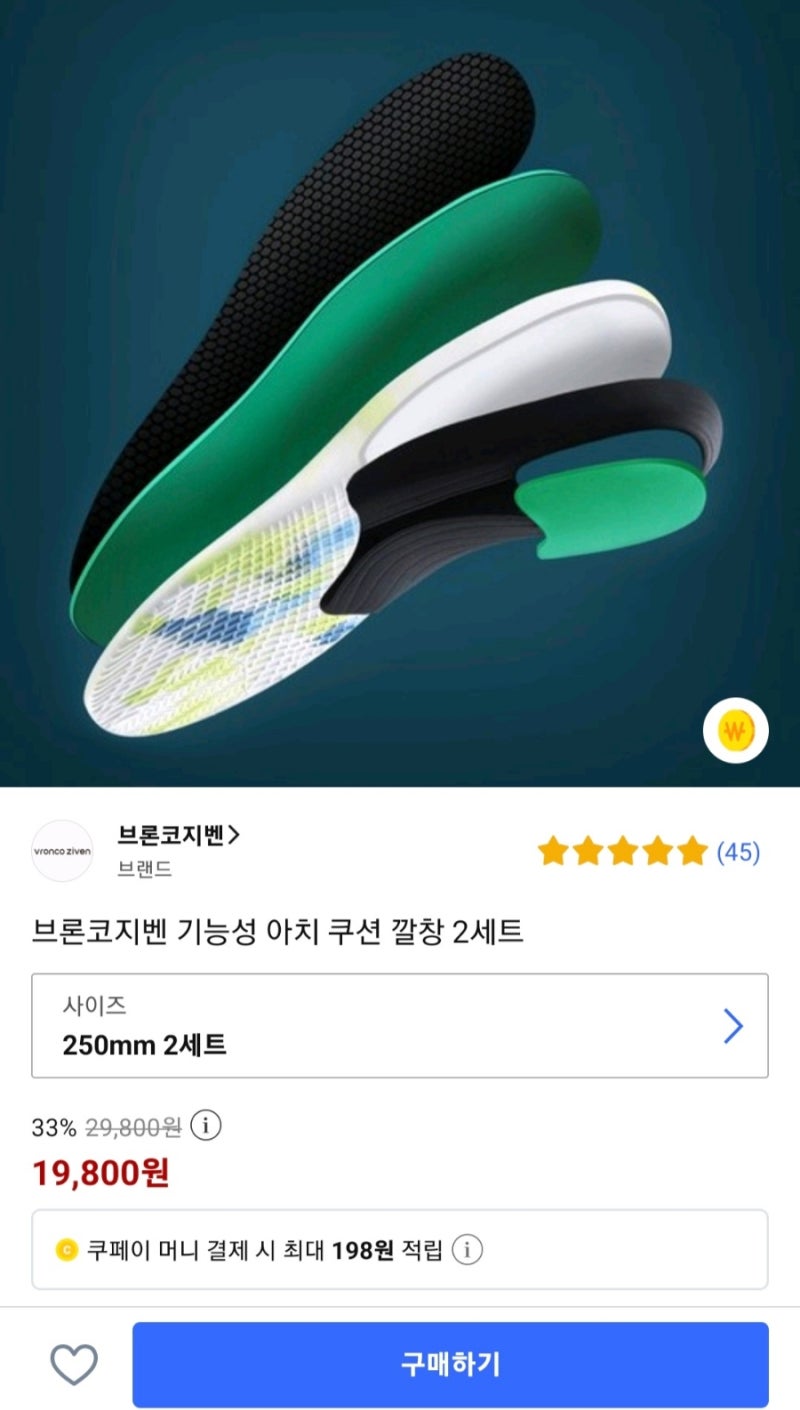This screenshot has height=1410, width=800.
Task: Show 쿠페이 머니 적립 info icon
Action: click(x=467, y=1249)
